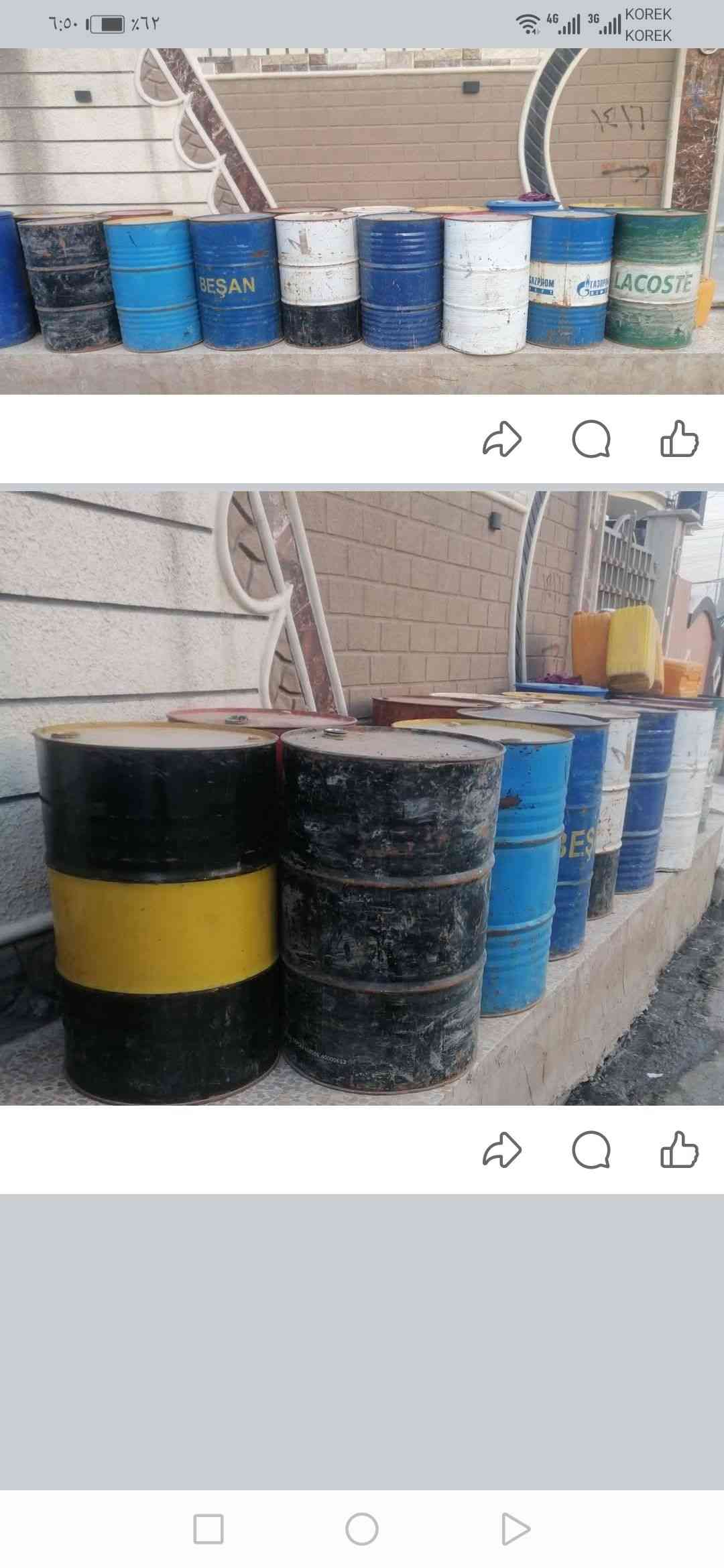
Task: Open the photo with the black-yellow barrel
Action: tap(362, 797)
